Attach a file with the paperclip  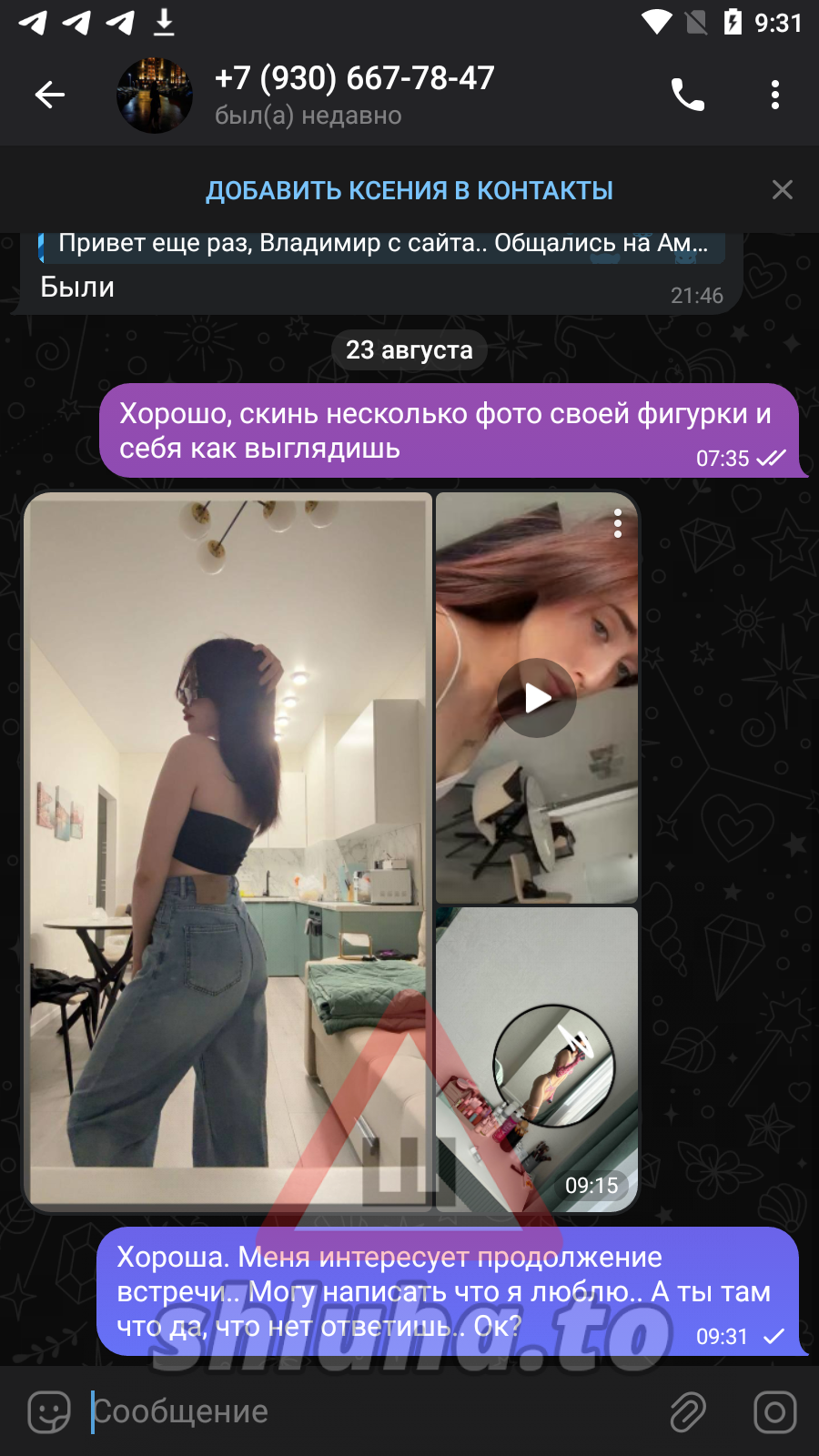[x=688, y=1411]
